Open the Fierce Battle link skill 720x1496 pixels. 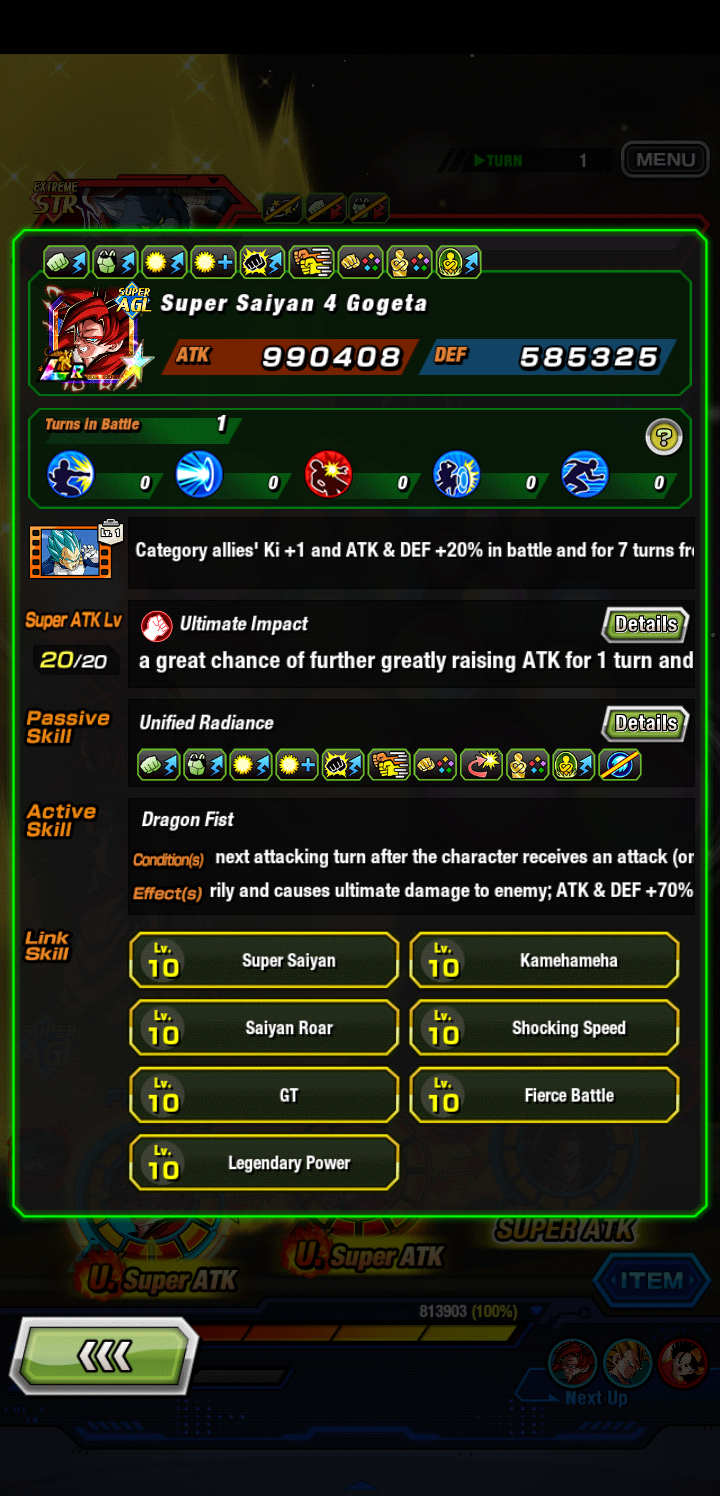(544, 1095)
